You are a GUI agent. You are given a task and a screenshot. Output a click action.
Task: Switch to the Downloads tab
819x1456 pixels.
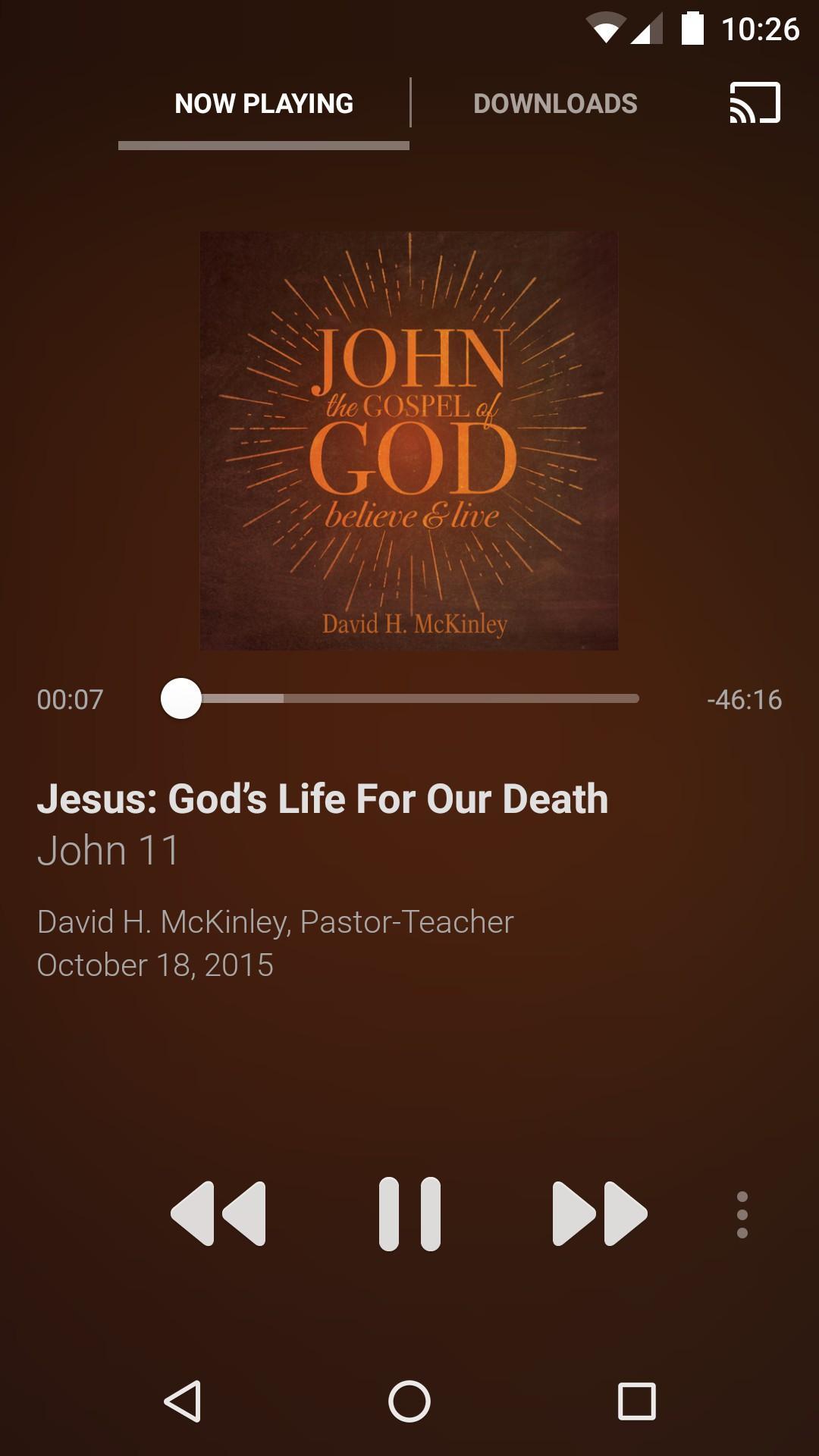click(555, 104)
